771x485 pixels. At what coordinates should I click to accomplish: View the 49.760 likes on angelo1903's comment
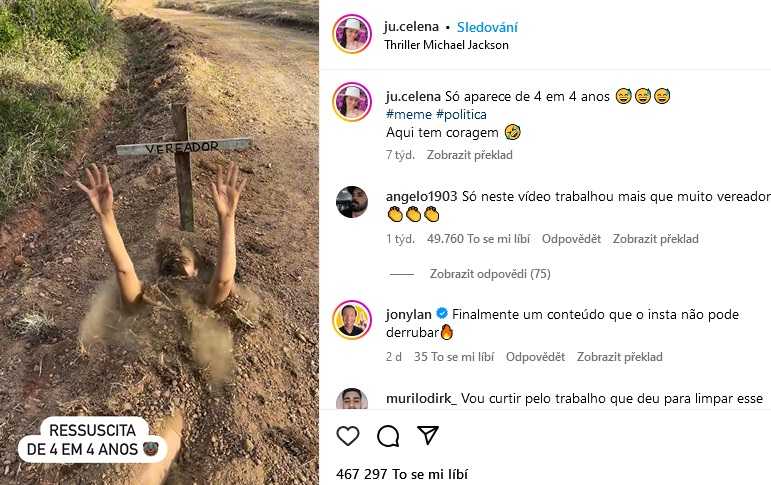[x=479, y=239]
